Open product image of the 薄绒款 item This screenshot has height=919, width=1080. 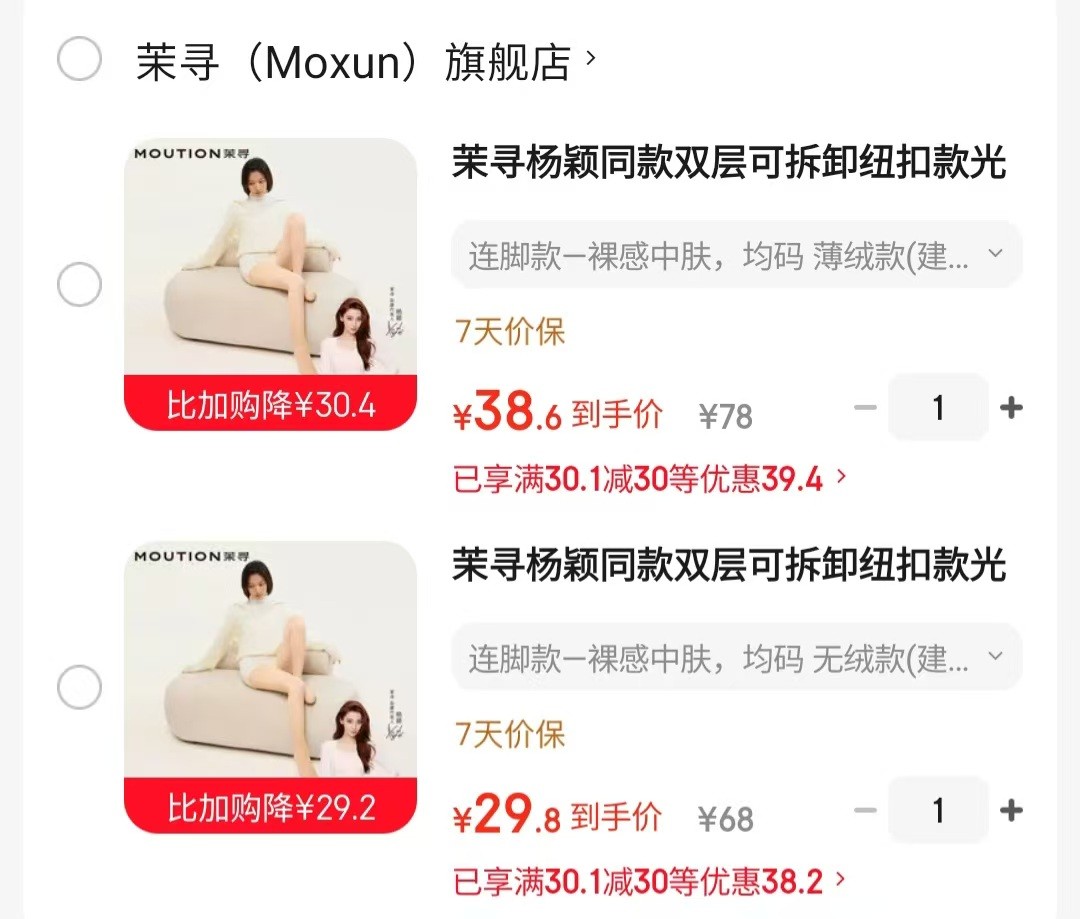pyautogui.click(x=270, y=284)
